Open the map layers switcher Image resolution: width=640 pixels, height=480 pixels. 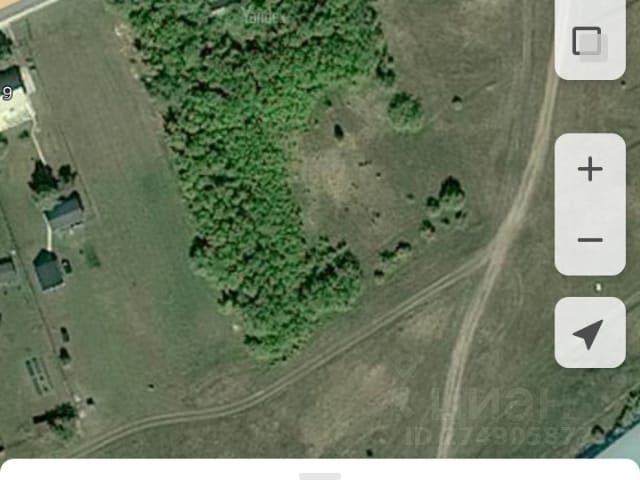[x=590, y=43]
